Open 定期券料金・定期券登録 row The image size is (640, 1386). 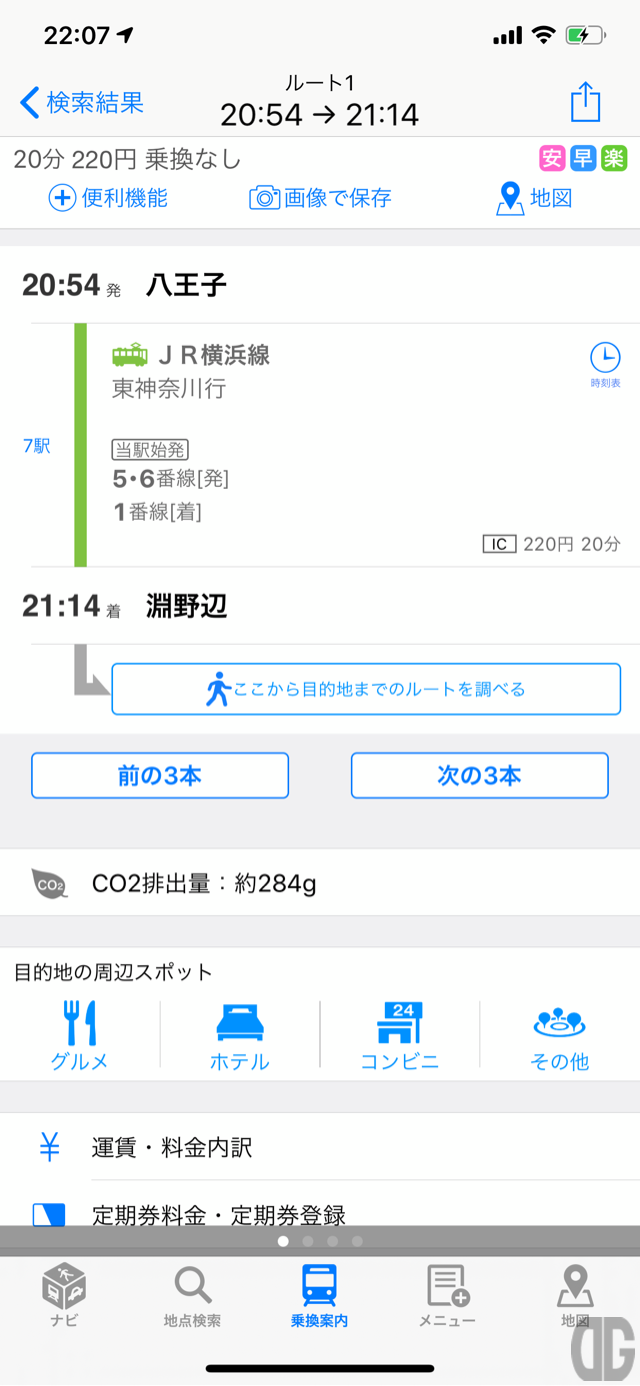click(x=320, y=1208)
